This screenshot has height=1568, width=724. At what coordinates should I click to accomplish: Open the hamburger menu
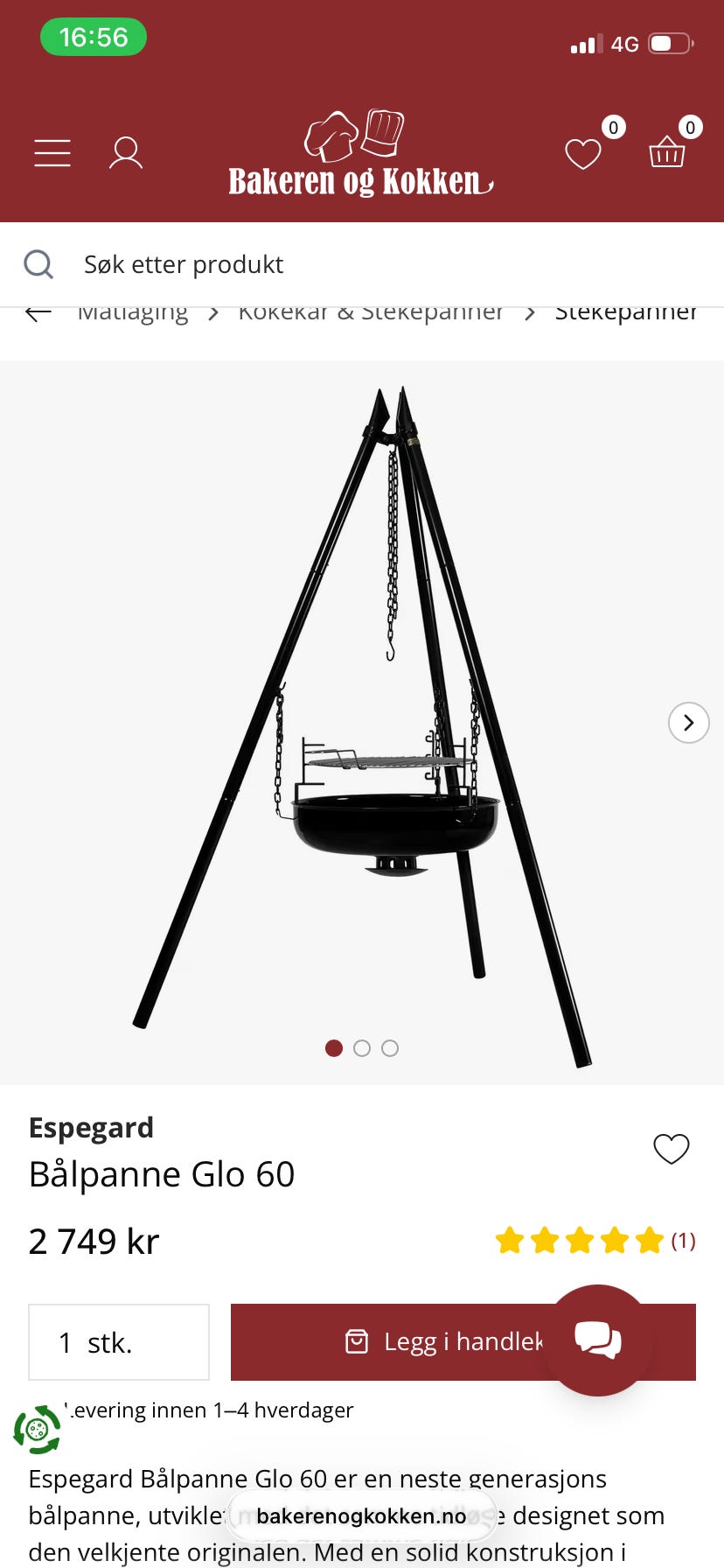click(52, 152)
